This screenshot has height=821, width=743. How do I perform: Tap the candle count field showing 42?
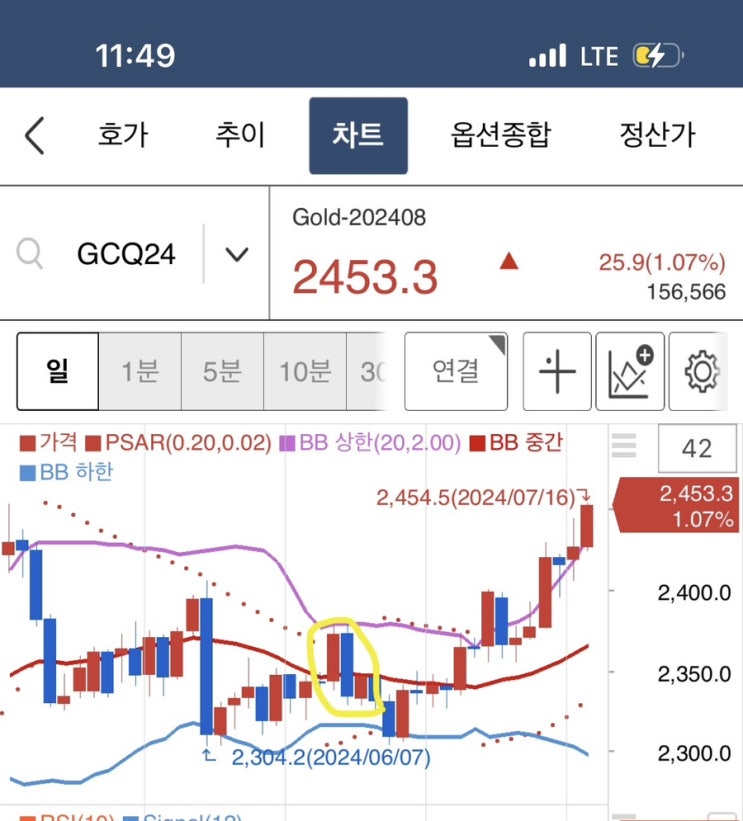click(x=697, y=449)
